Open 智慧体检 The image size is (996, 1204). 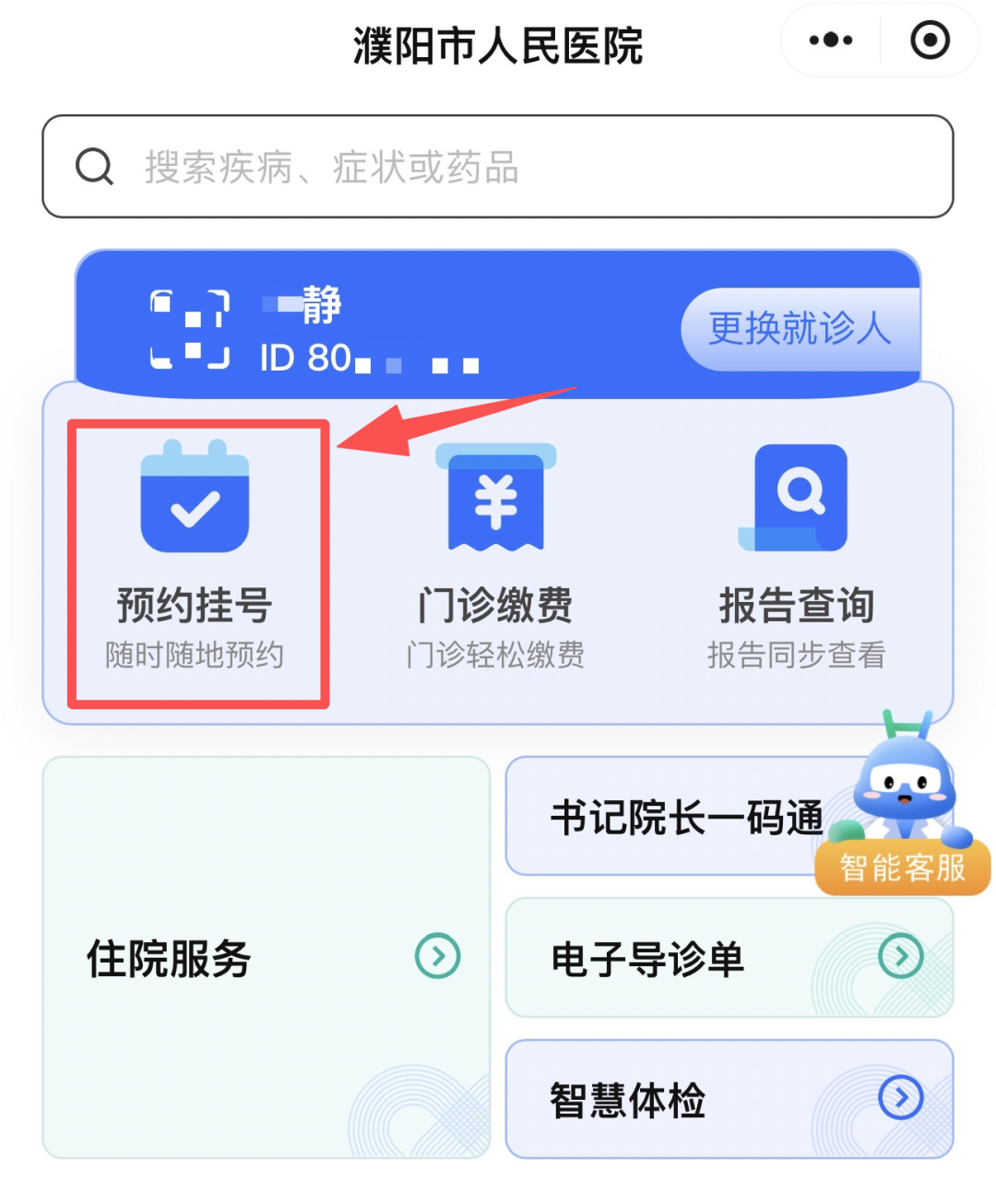(x=729, y=1099)
